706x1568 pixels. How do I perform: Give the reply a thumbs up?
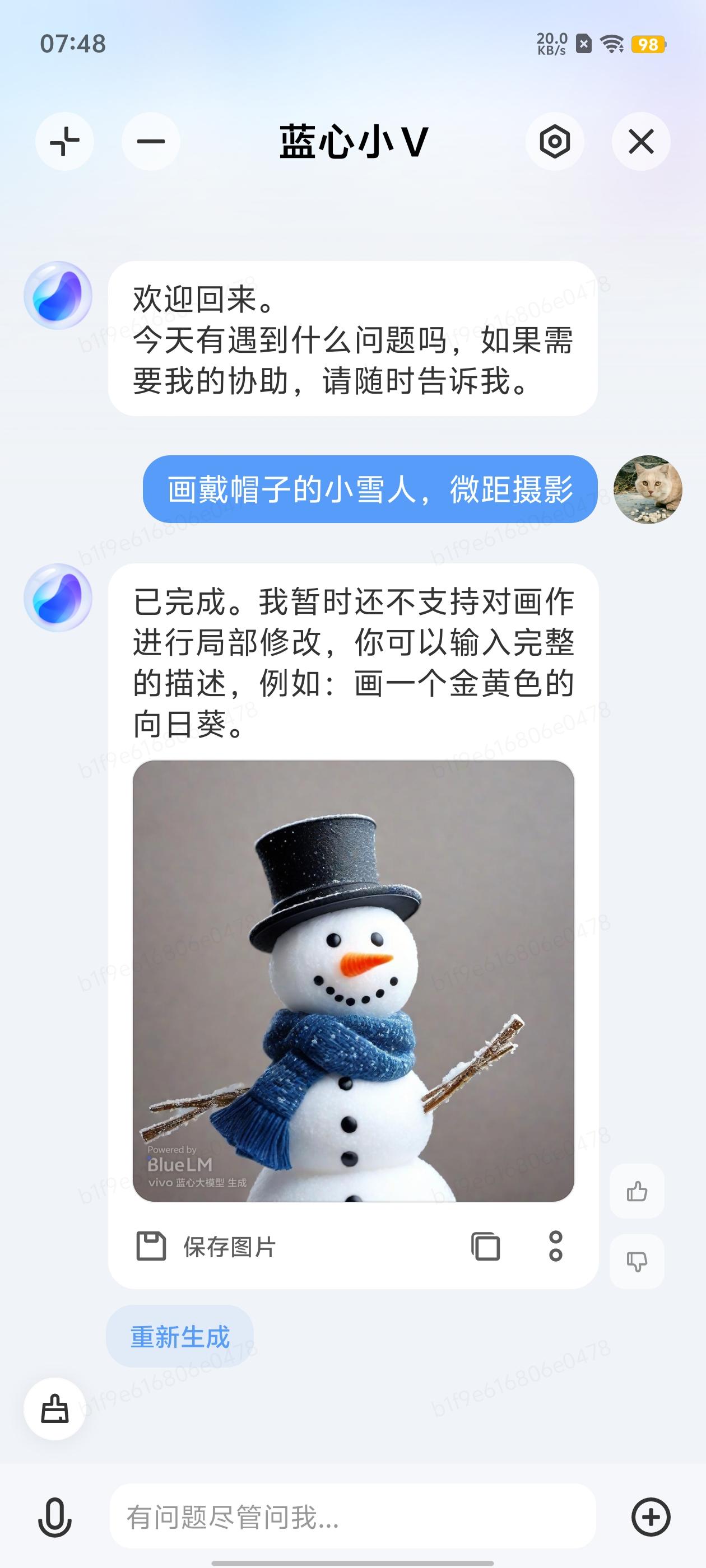(x=637, y=1191)
